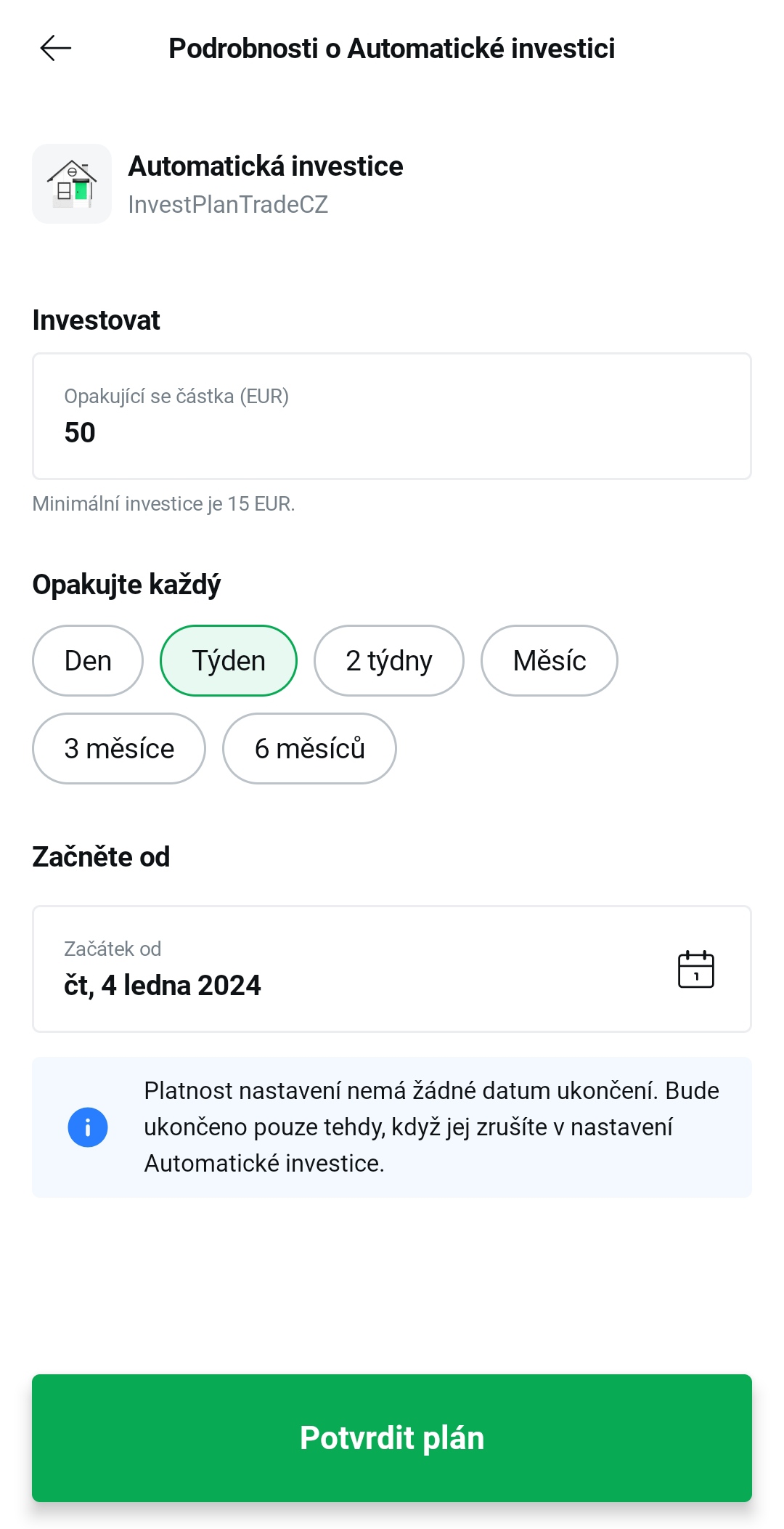The height and width of the screenshot is (1529, 784).
Task: Edit the recurring amount (EUR) field
Action: [391, 417]
